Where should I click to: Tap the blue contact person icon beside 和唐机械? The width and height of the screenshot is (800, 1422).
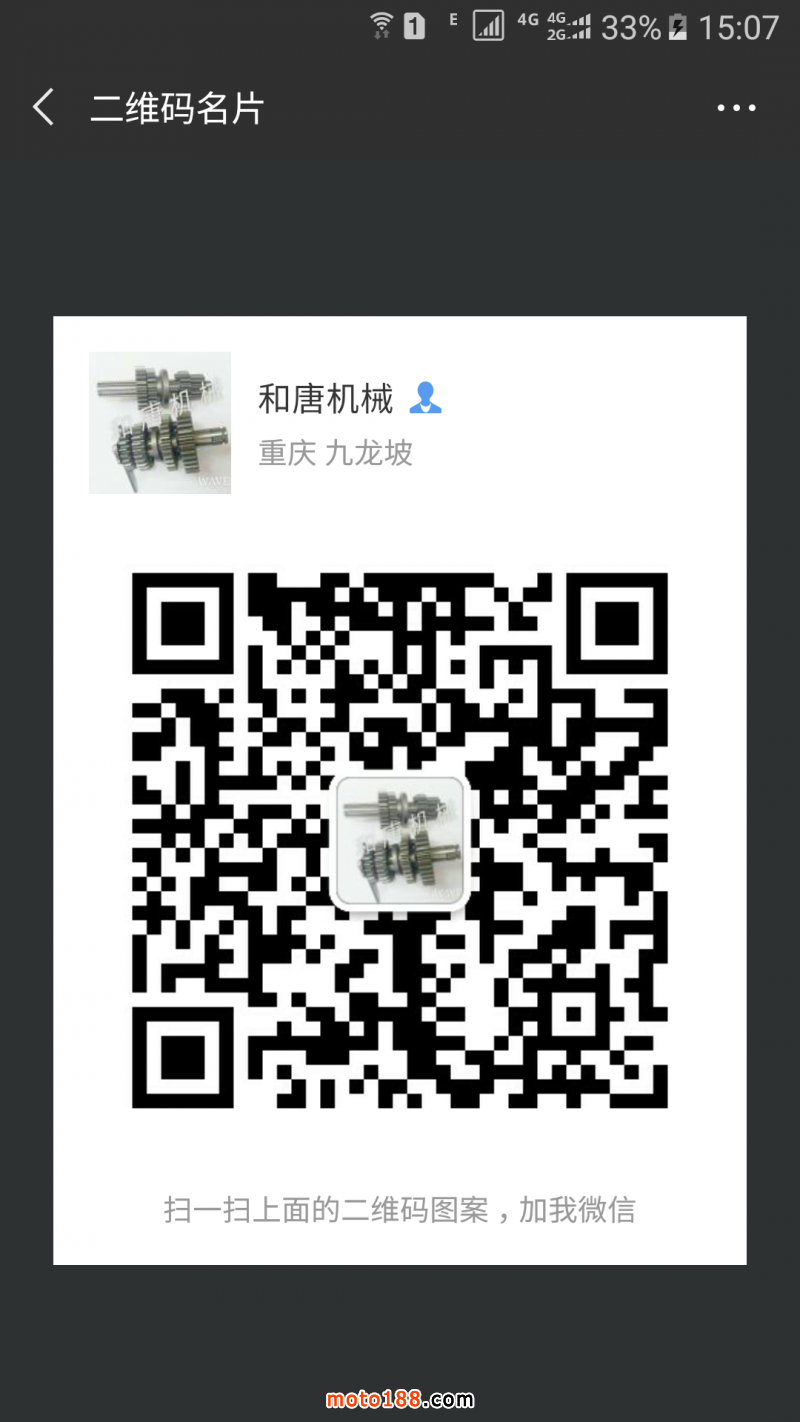click(427, 398)
